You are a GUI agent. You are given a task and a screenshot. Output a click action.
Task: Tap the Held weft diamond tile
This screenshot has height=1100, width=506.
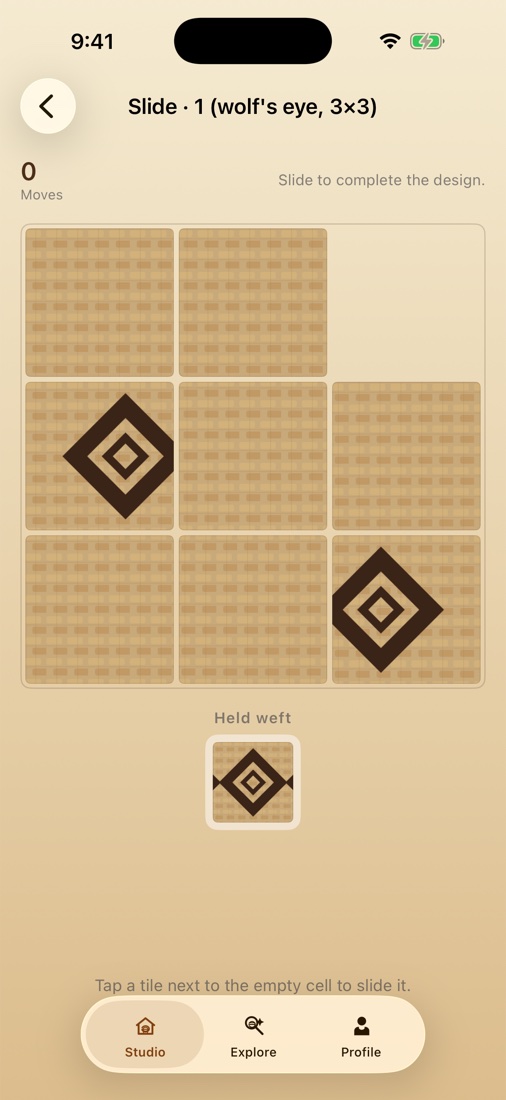pos(253,782)
